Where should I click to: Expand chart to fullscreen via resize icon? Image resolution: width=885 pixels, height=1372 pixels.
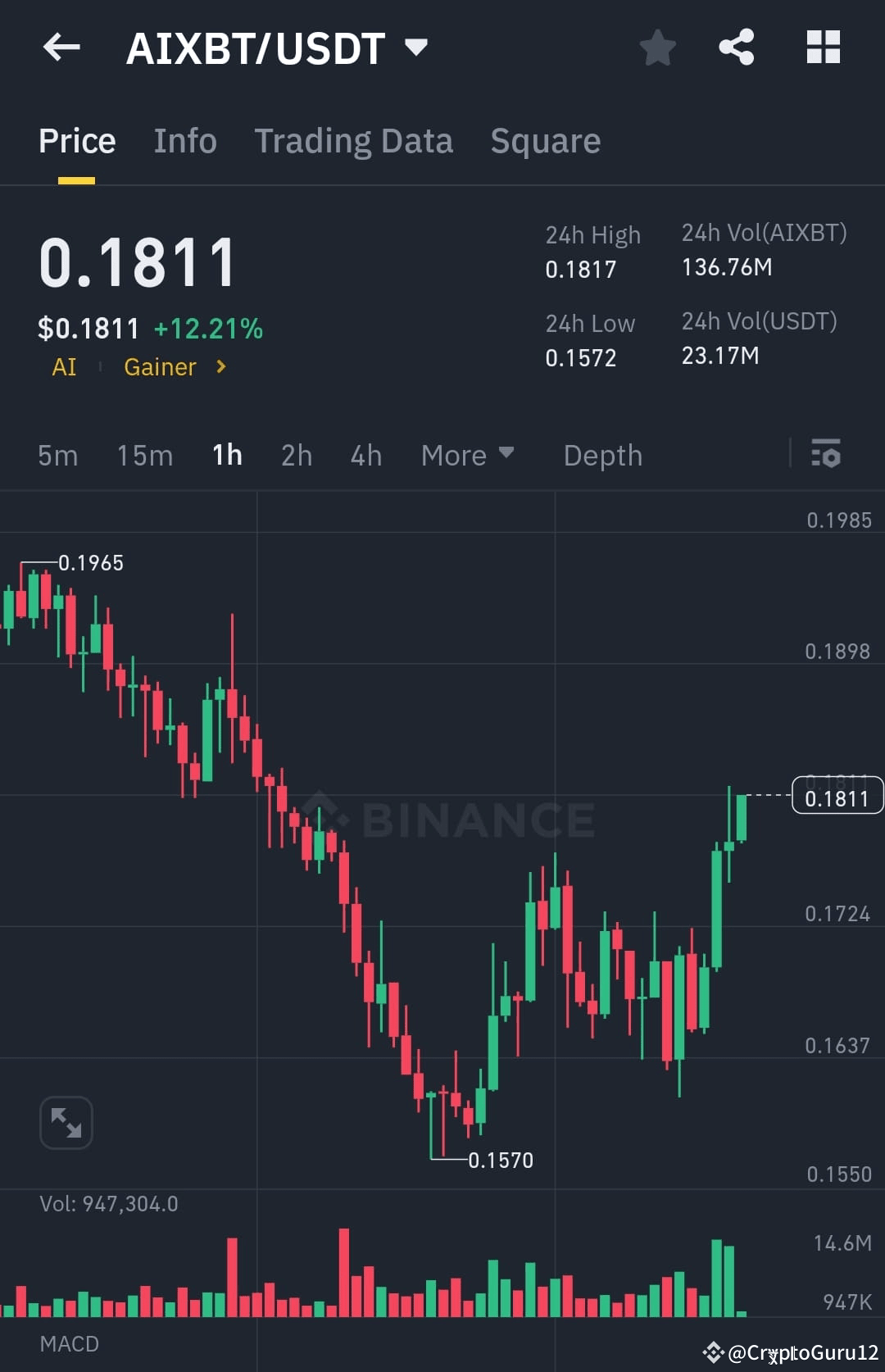point(66,1122)
